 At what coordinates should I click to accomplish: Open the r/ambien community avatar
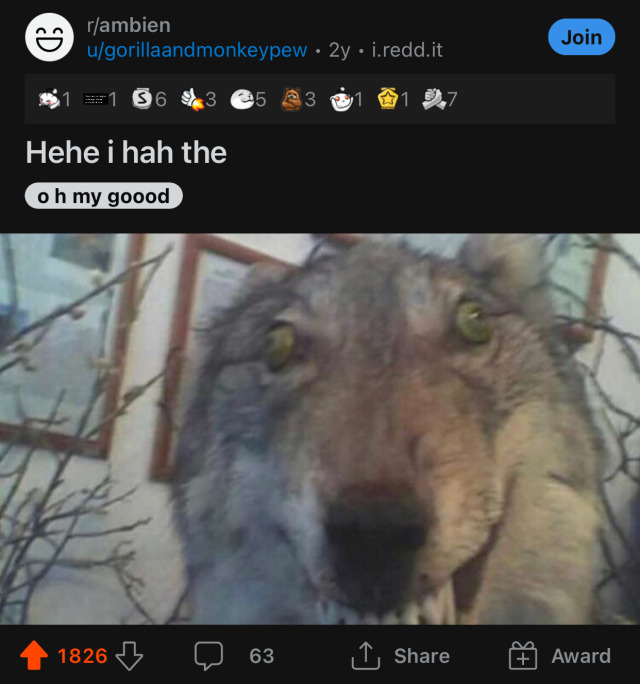click(x=48, y=38)
